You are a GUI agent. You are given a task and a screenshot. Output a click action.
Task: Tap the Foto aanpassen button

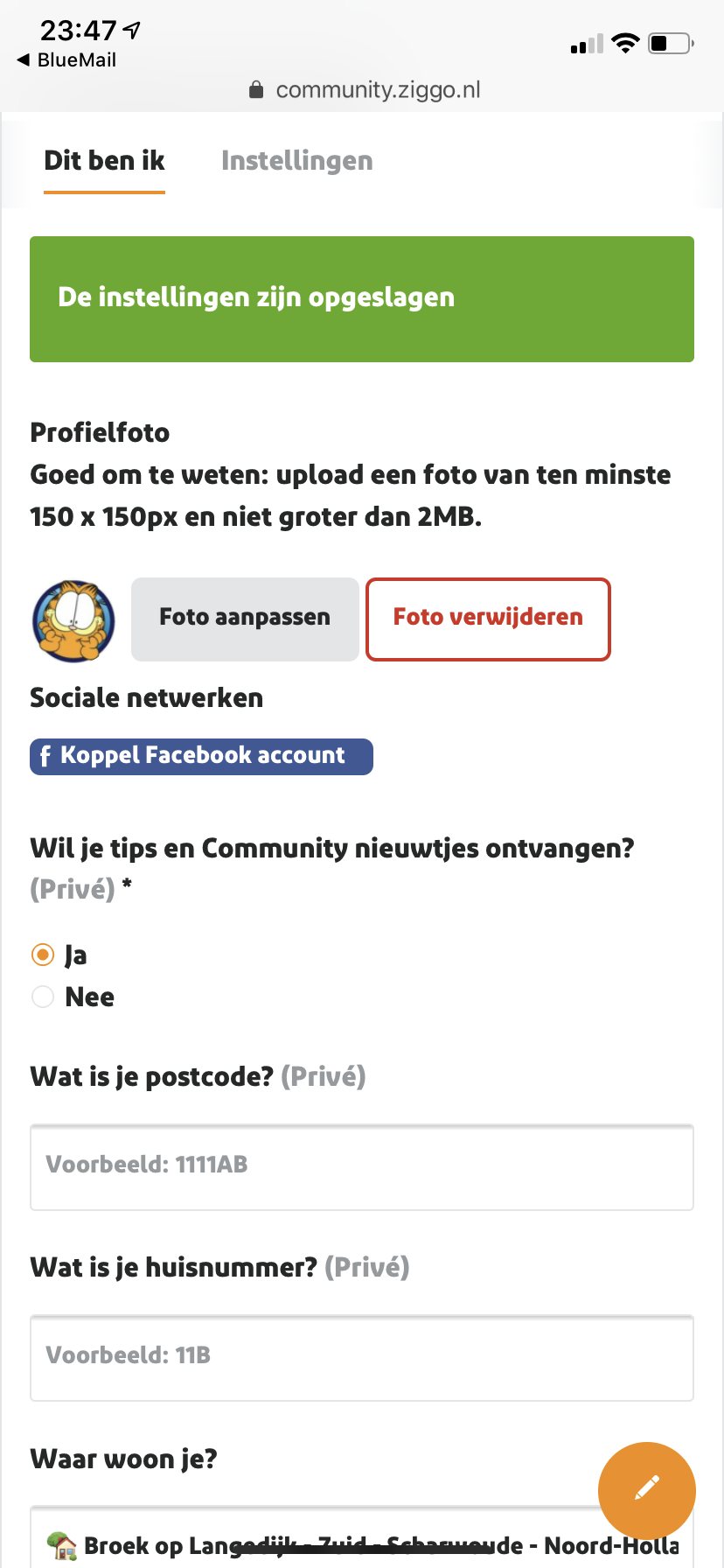point(245,619)
